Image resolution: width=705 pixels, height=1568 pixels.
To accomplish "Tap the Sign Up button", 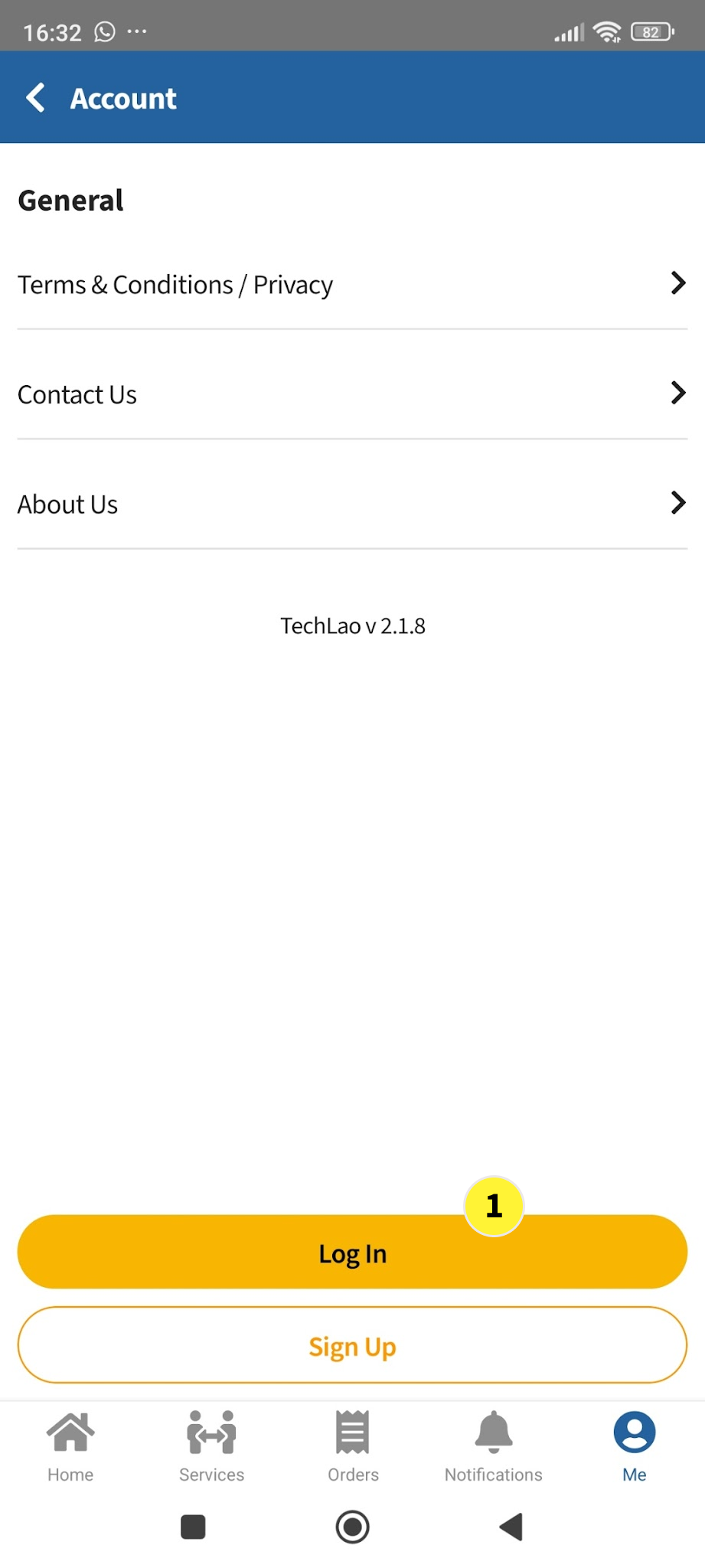I will click(x=352, y=1345).
